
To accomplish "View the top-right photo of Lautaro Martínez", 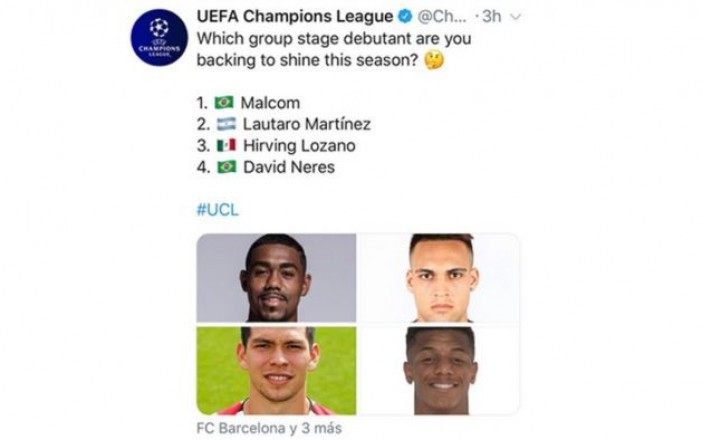I will click(439, 277).
